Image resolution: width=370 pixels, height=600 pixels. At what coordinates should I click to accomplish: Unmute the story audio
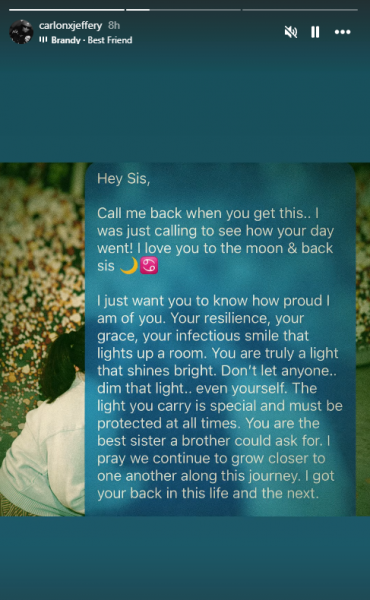(x=291, y=32)
